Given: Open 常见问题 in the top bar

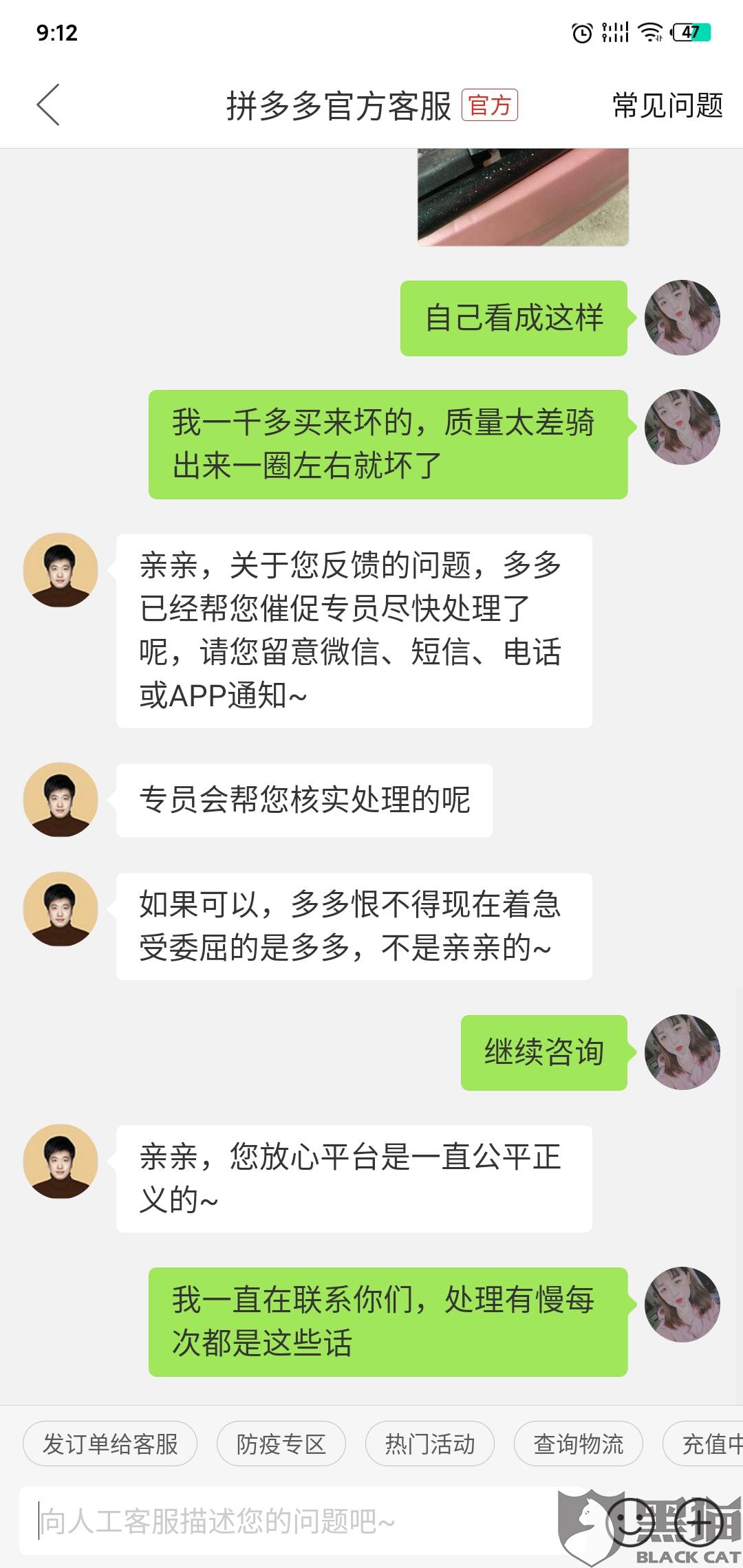Looking at the screenshot, I should (667, 106).
